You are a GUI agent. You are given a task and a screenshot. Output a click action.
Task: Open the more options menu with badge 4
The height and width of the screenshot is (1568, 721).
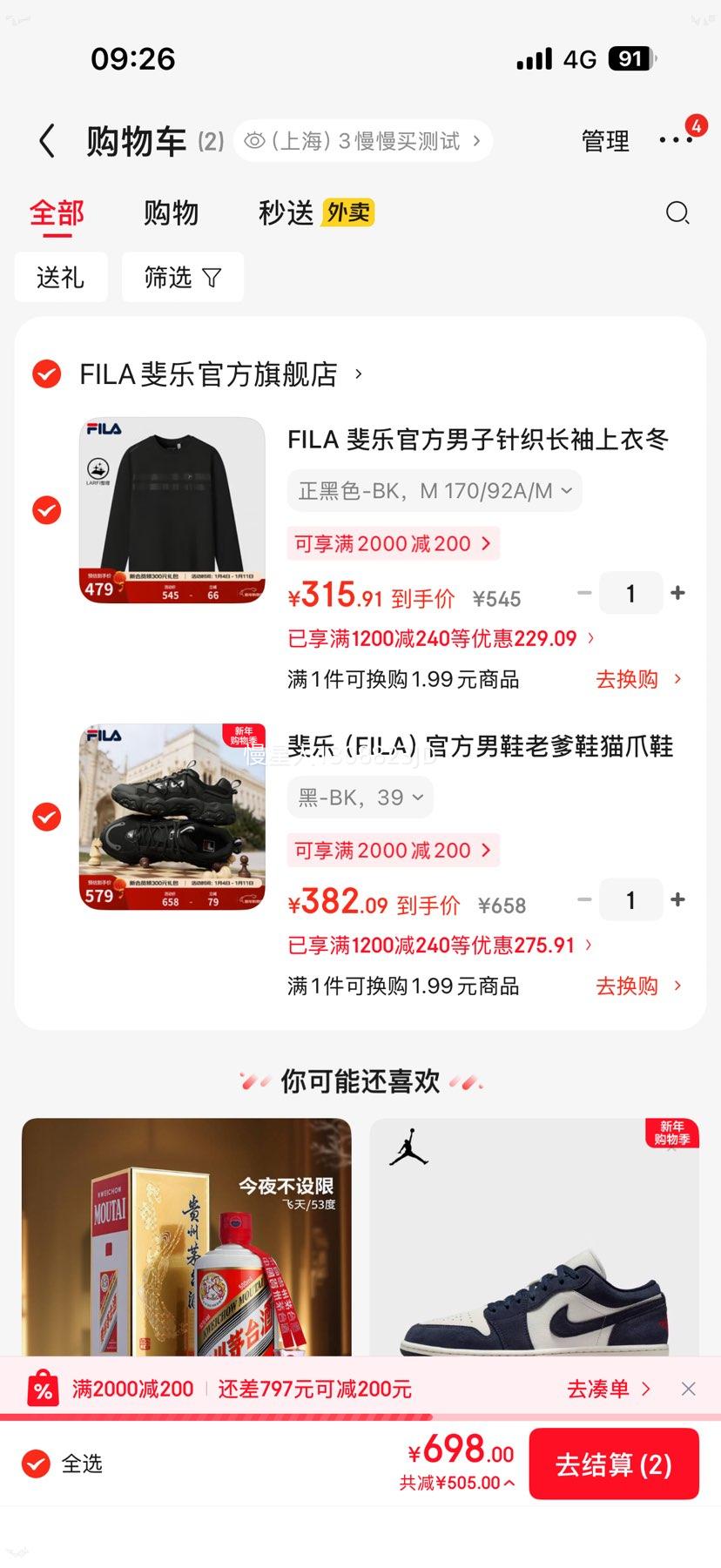[677, 140]
